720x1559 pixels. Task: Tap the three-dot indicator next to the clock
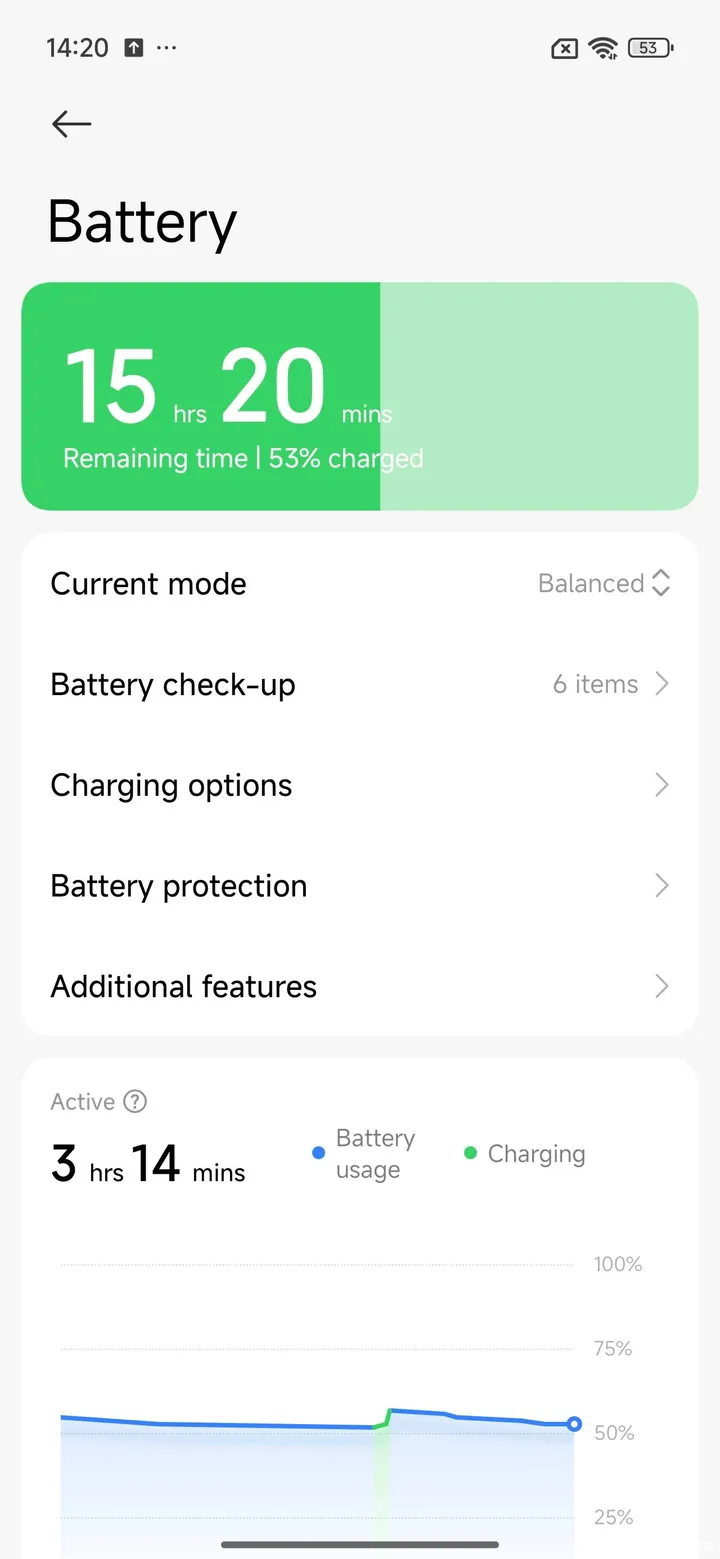(x=167, y=48)
